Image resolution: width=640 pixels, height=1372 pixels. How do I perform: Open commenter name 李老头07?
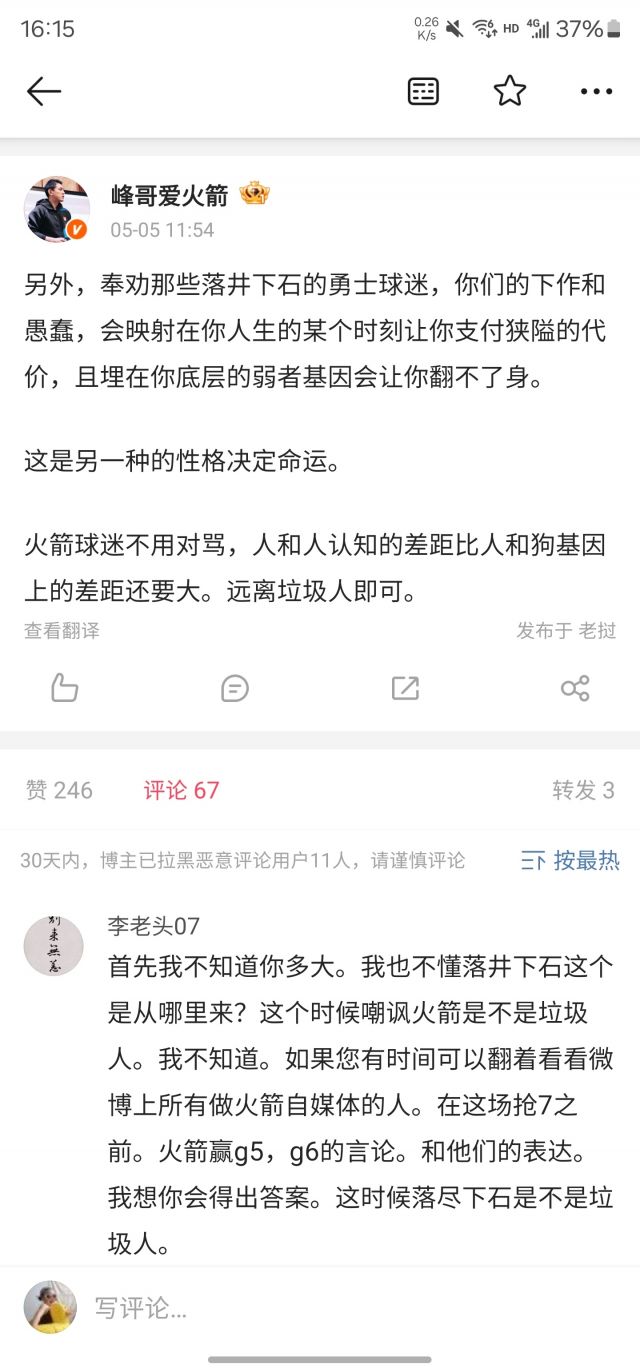[x=154, y=926]
